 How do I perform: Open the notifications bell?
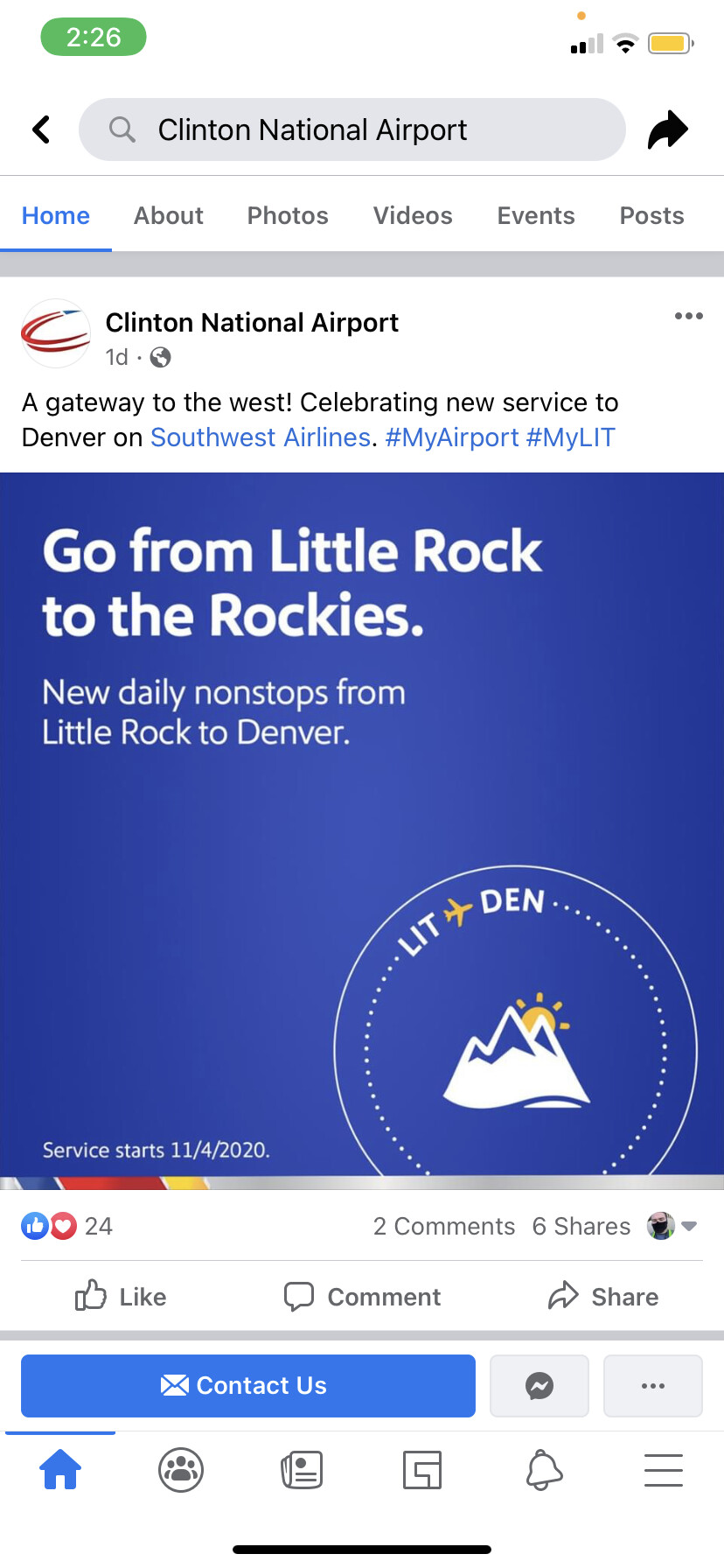pyautogui.click(x=543, y=1470)
